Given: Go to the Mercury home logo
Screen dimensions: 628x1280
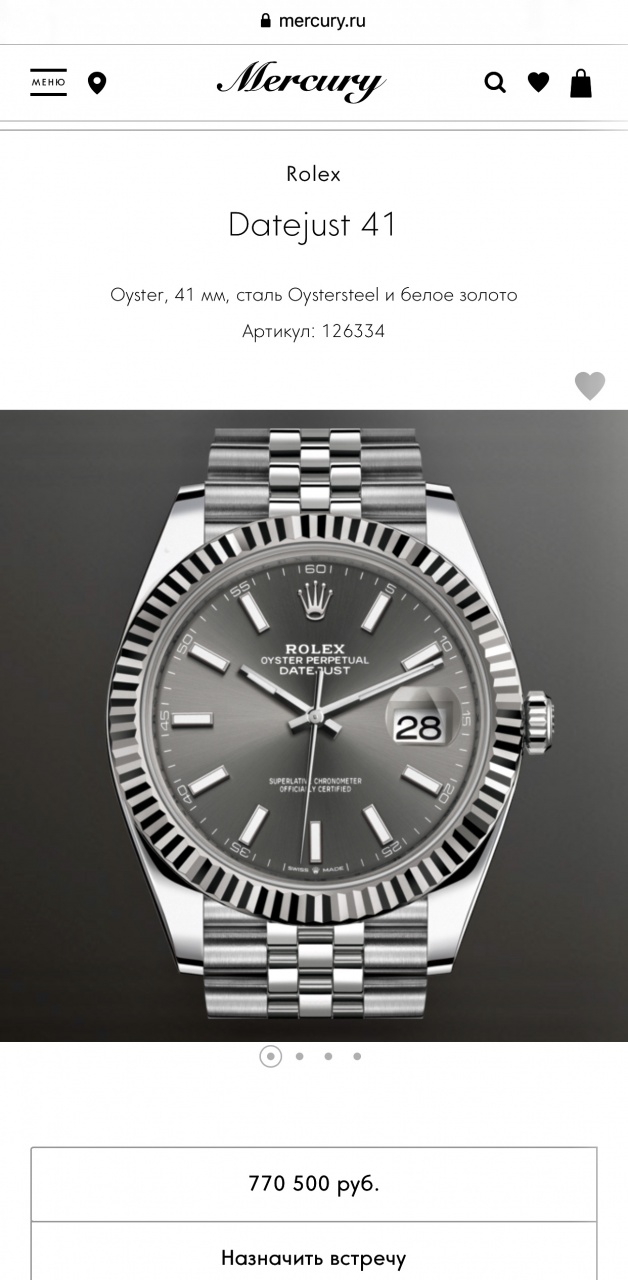Looking at the screenshot, I should tap(301, 83).
